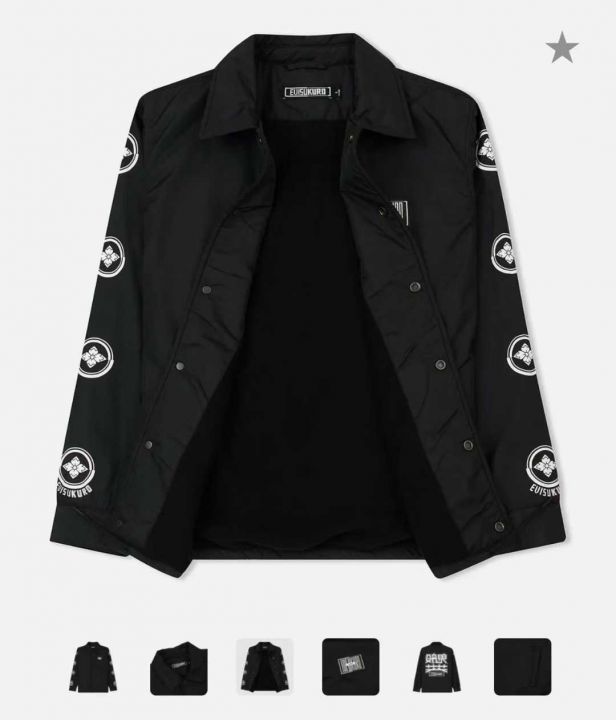Select the third thumbnail, open jacket view
The image size is (616, 720).
point(265,668)
